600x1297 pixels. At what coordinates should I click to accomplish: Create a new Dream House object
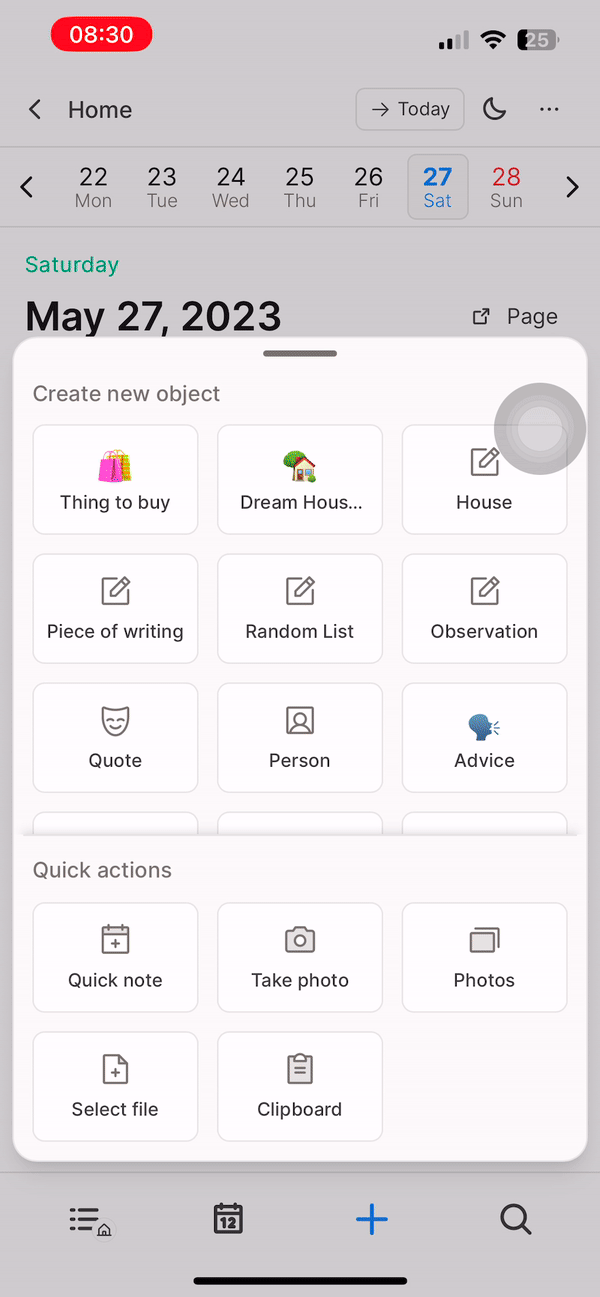click(x=300, y=480)
